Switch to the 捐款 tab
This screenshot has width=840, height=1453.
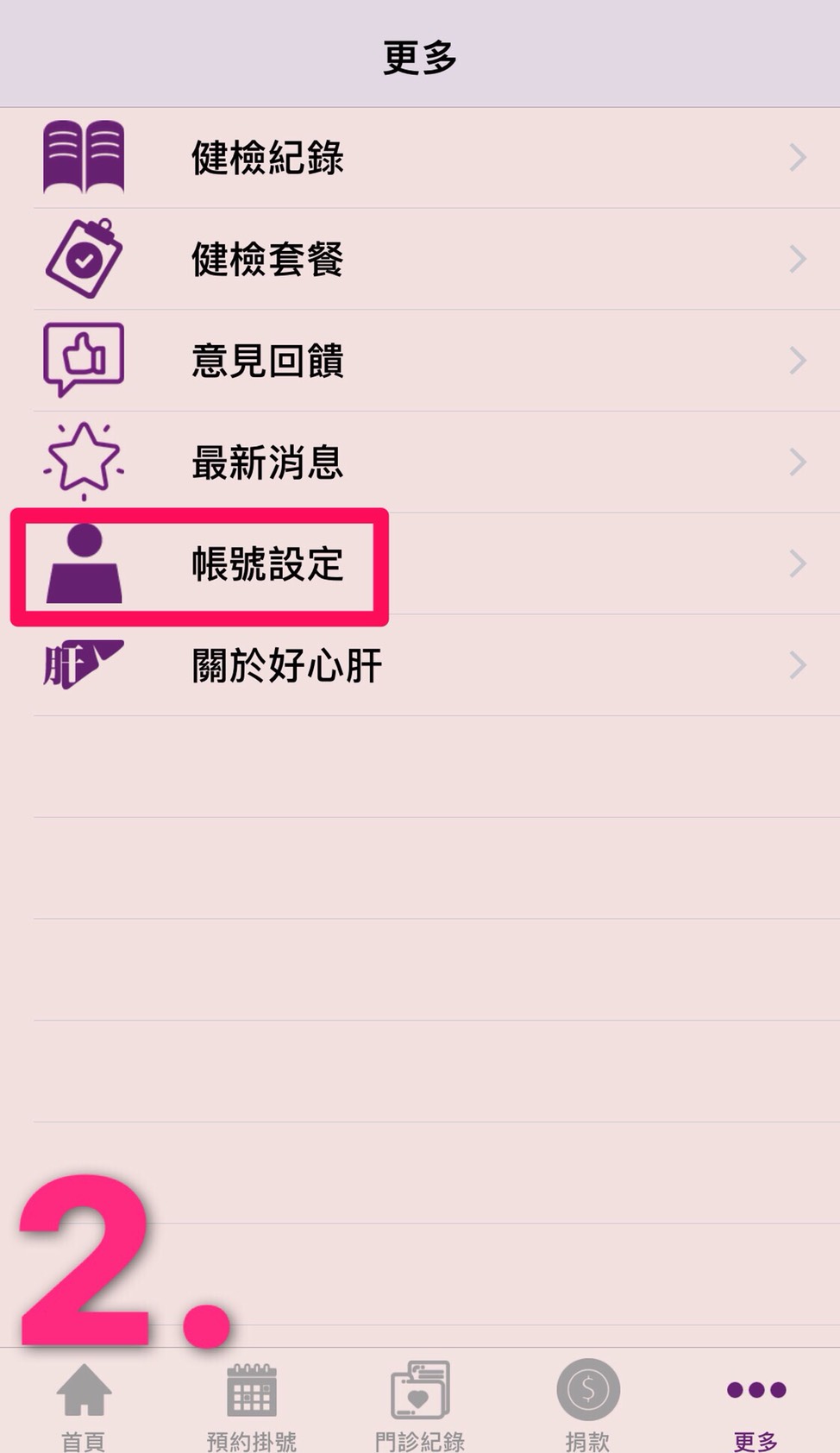(587, 1404)
